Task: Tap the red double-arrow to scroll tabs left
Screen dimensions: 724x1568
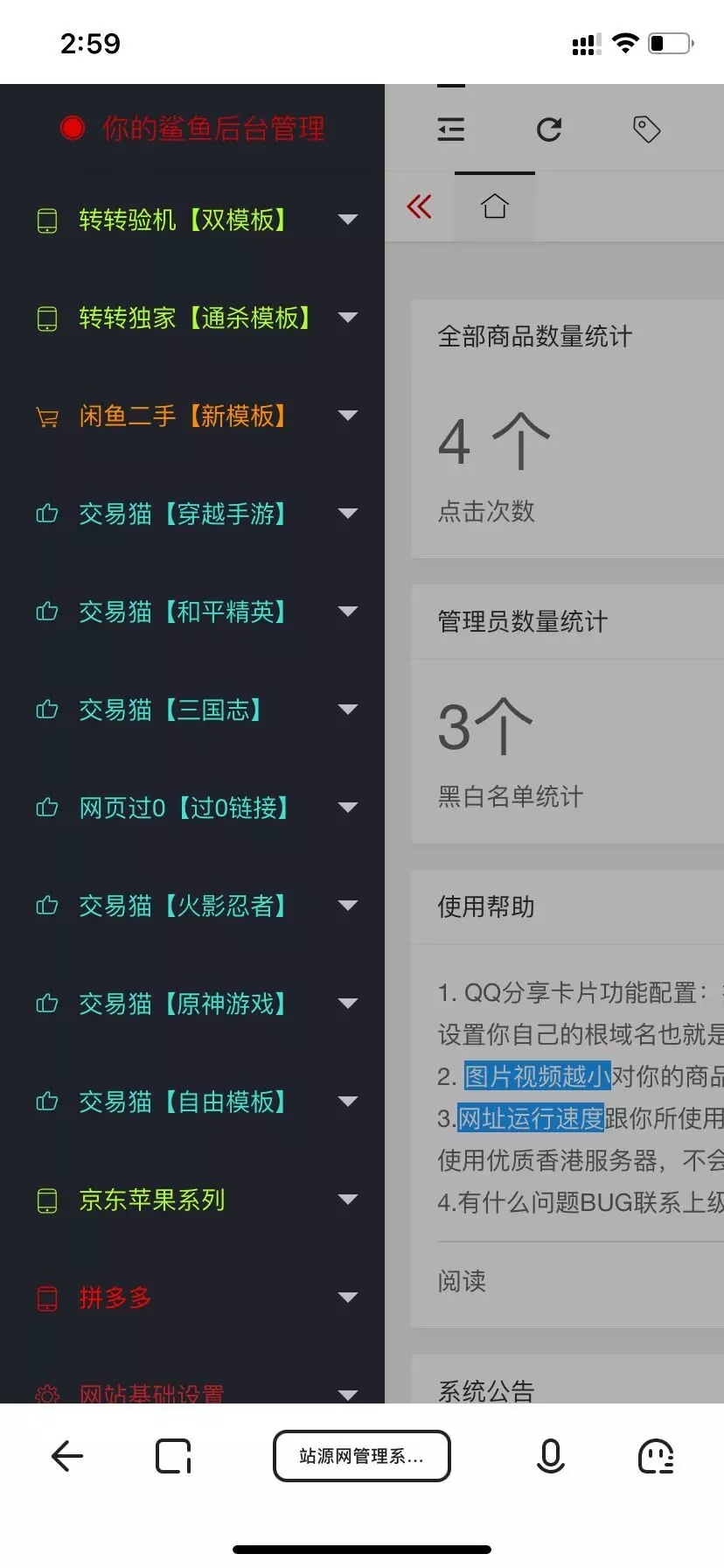Action: pos(419,206)
